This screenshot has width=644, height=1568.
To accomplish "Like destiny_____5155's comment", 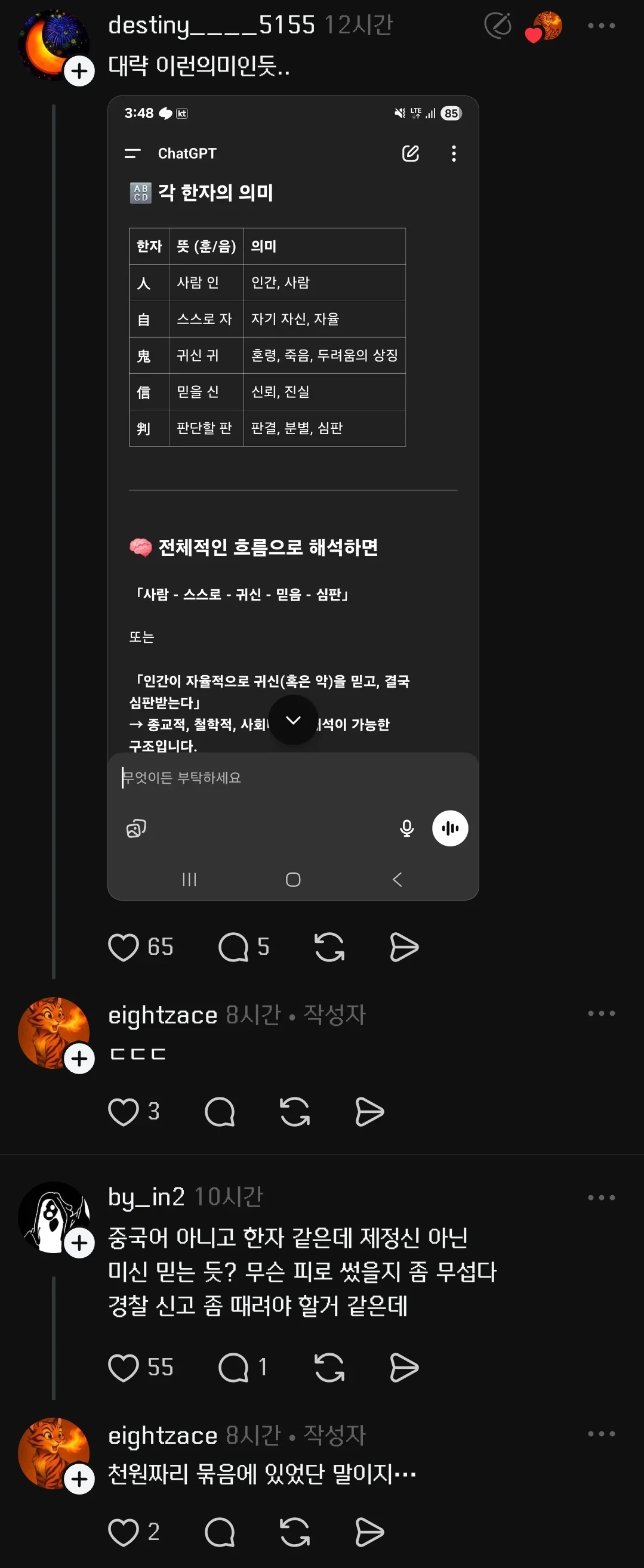I will coord(124,947).
